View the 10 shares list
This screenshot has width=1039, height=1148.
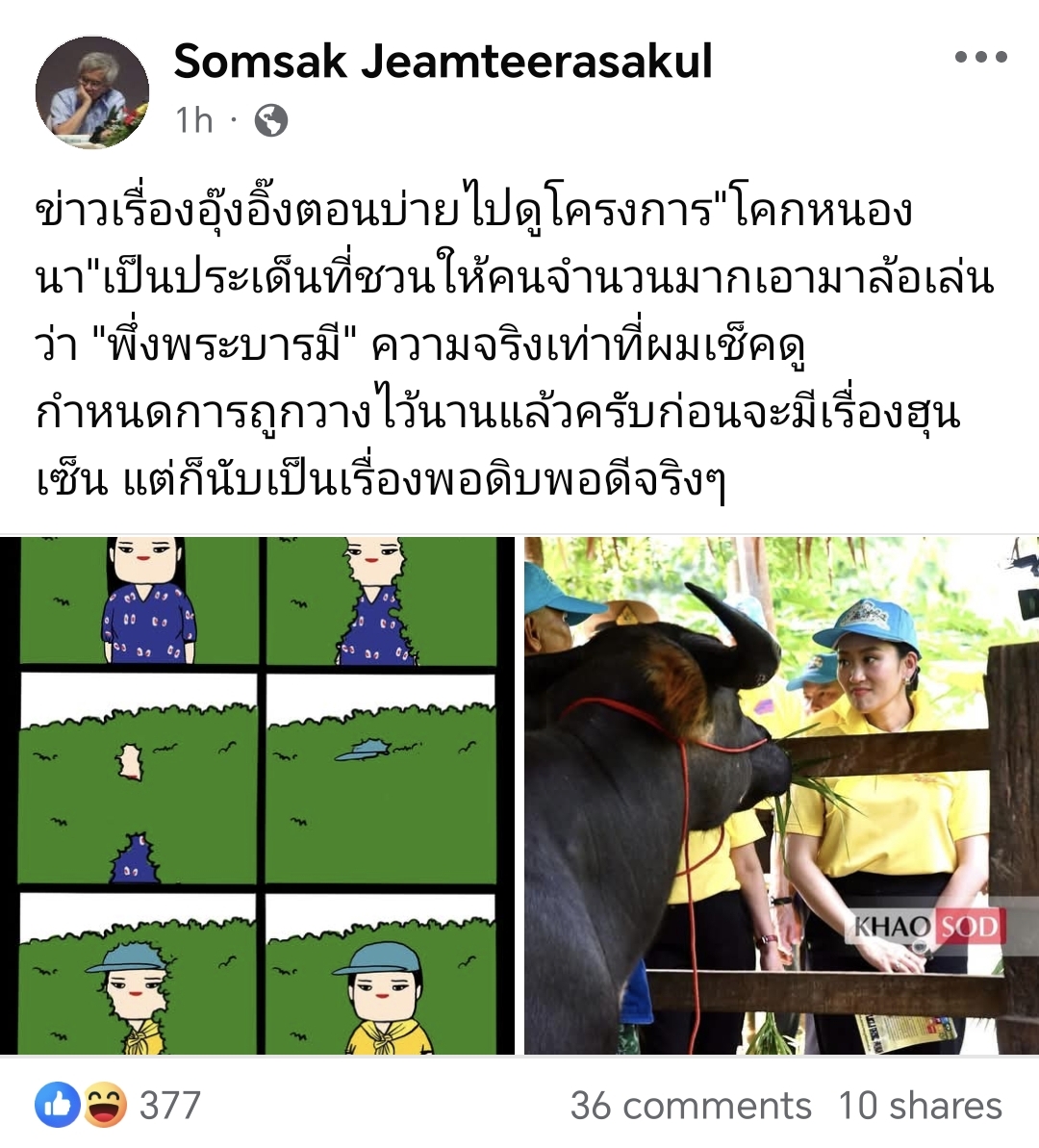click(919, 1106)
